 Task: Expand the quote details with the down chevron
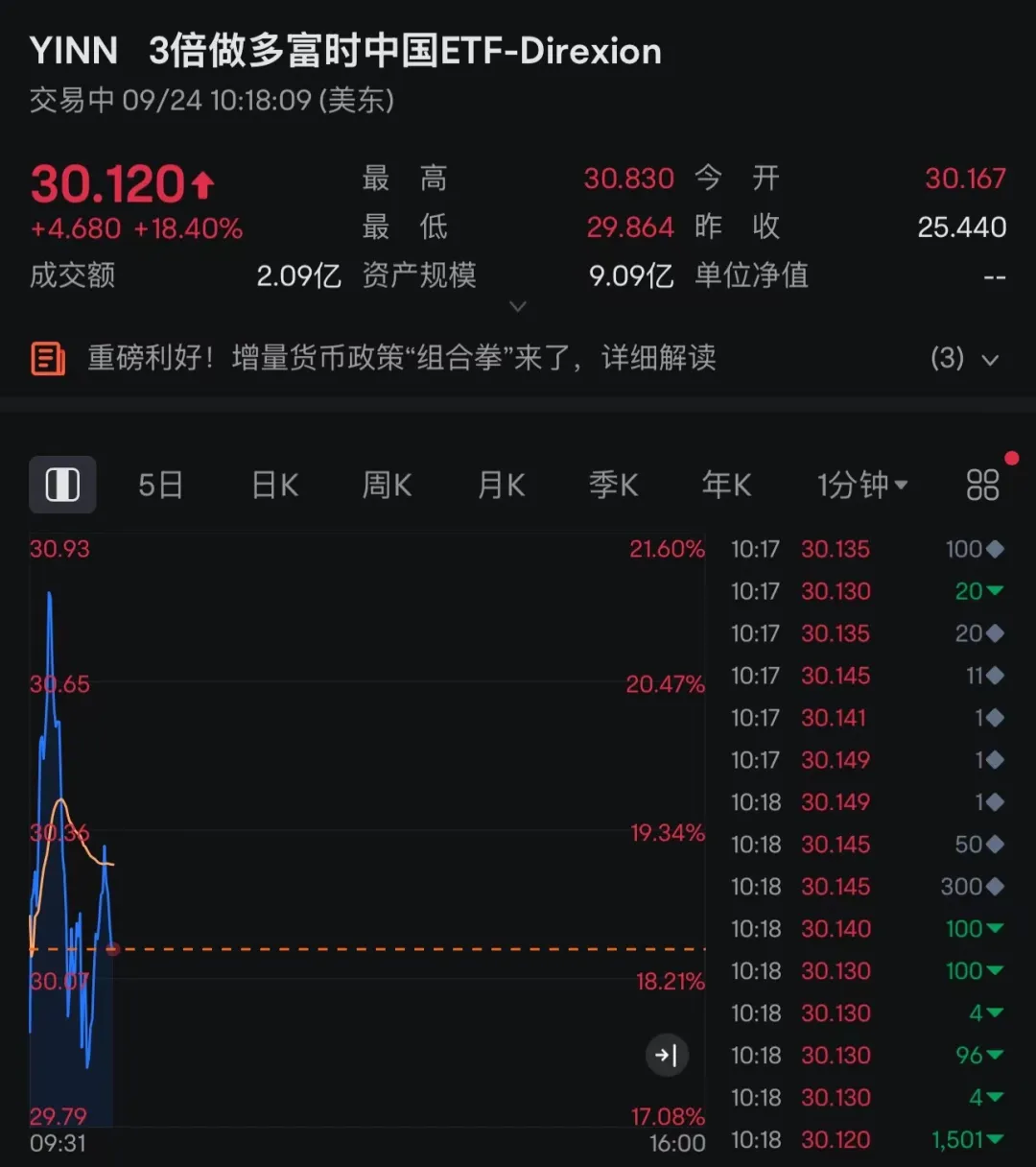[x=518, y=305]
